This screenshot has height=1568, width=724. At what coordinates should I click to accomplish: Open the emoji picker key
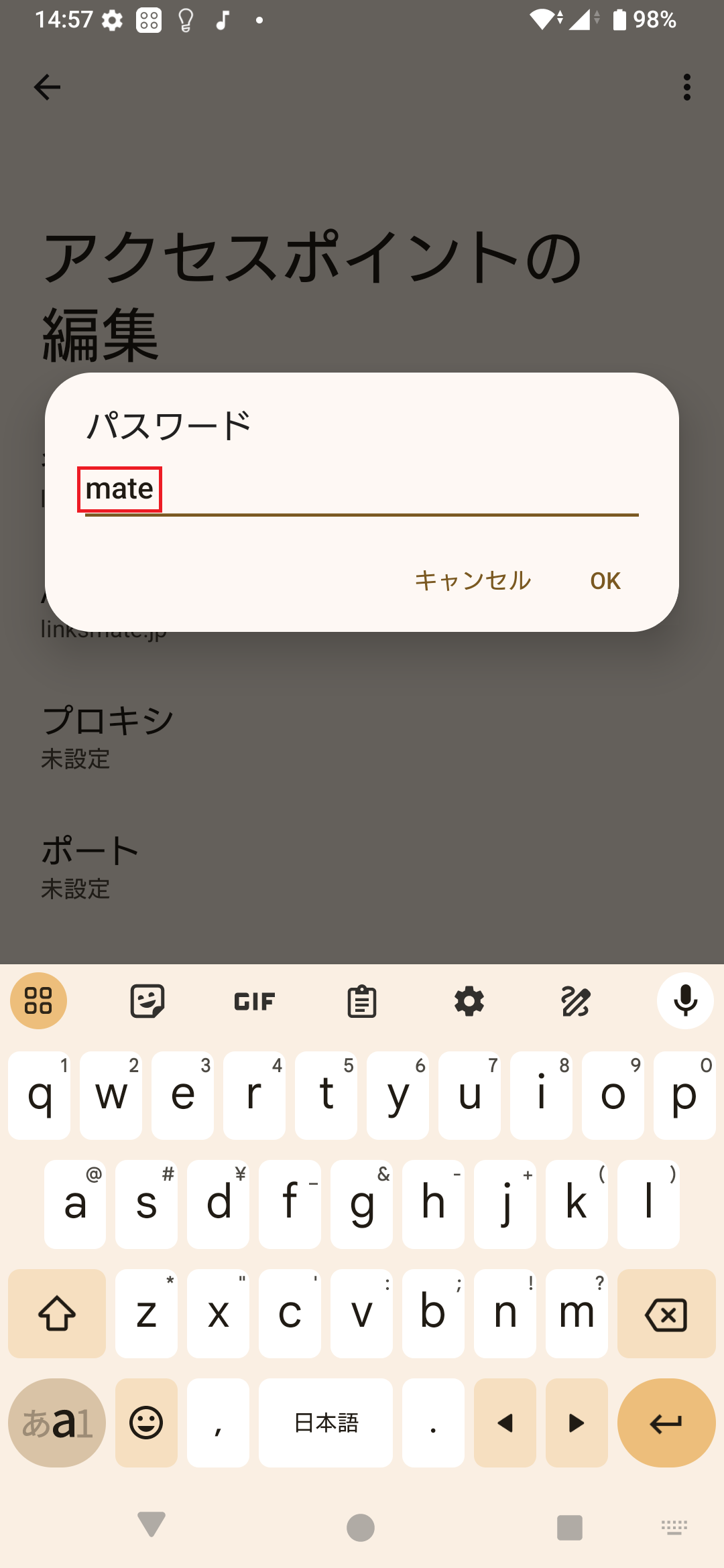(x=146, y=1423)
